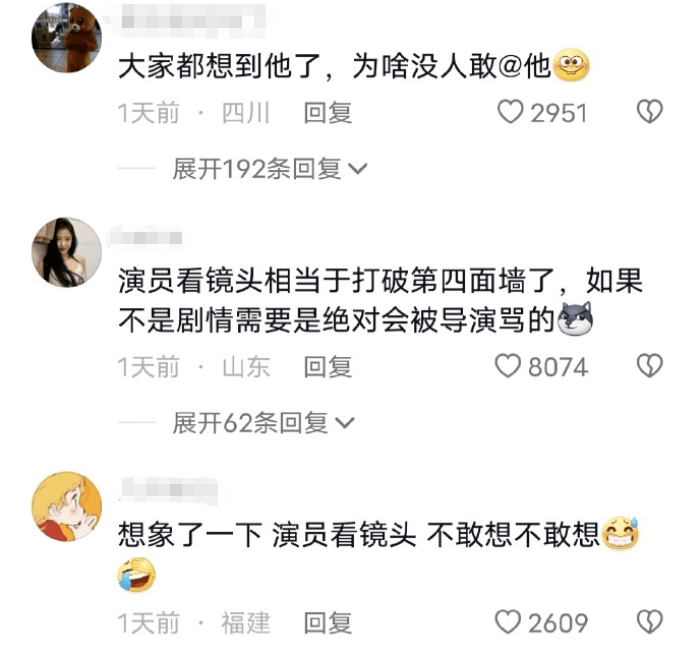Reply to the comment from 福建

[328, 623]
